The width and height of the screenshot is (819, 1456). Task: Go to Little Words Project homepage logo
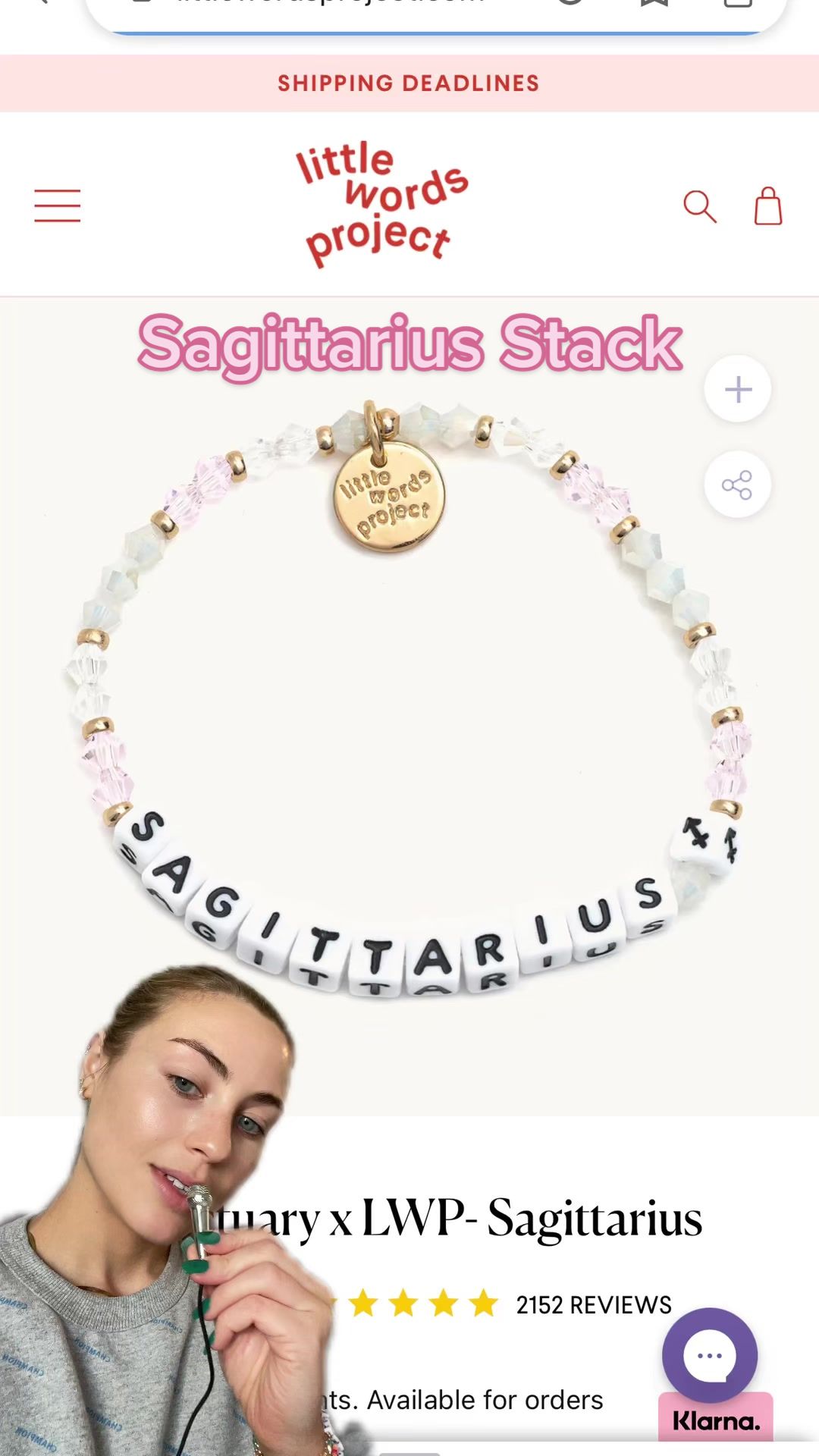coord(383,204)
